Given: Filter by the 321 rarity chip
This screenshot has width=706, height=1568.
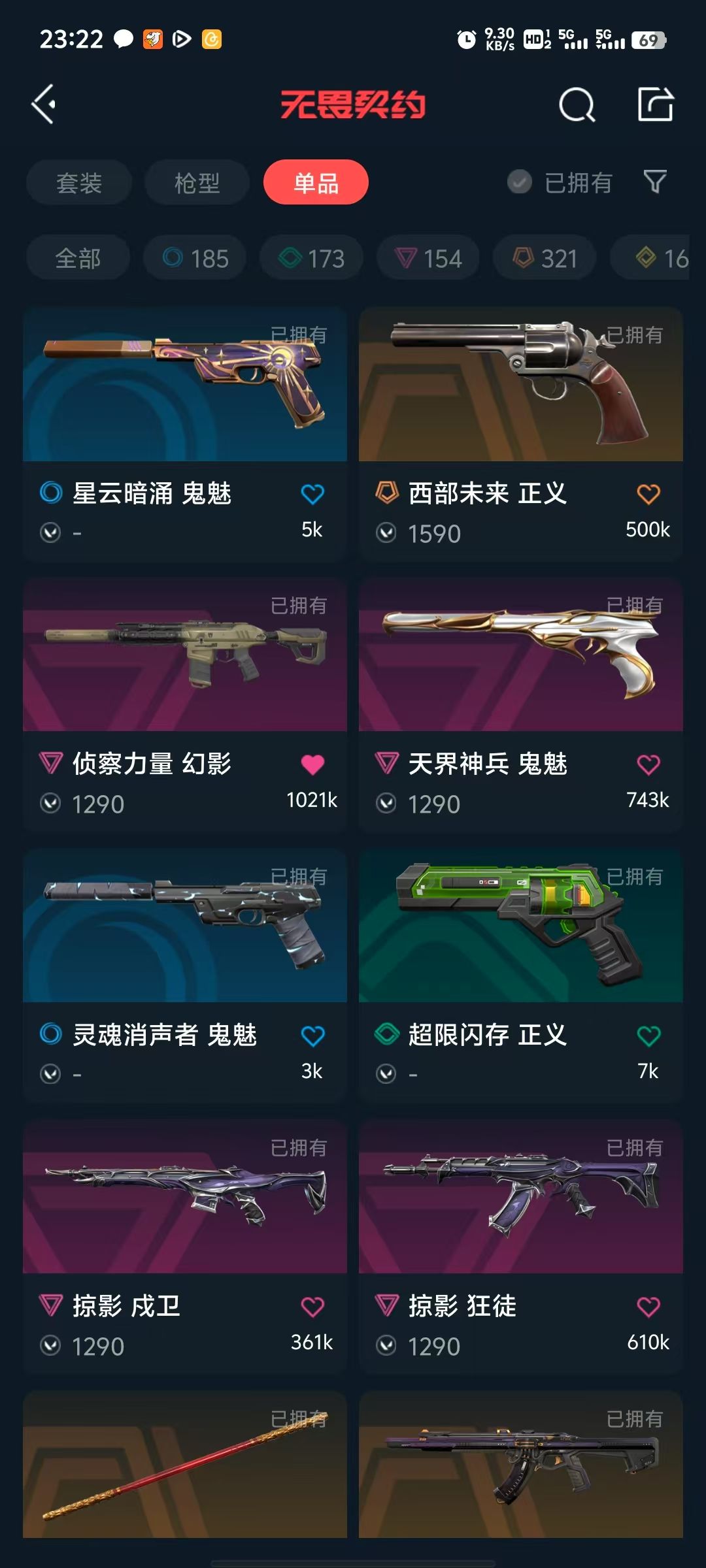Looking at the screenshot, I should pyautogui.click(x=545, y=258).
